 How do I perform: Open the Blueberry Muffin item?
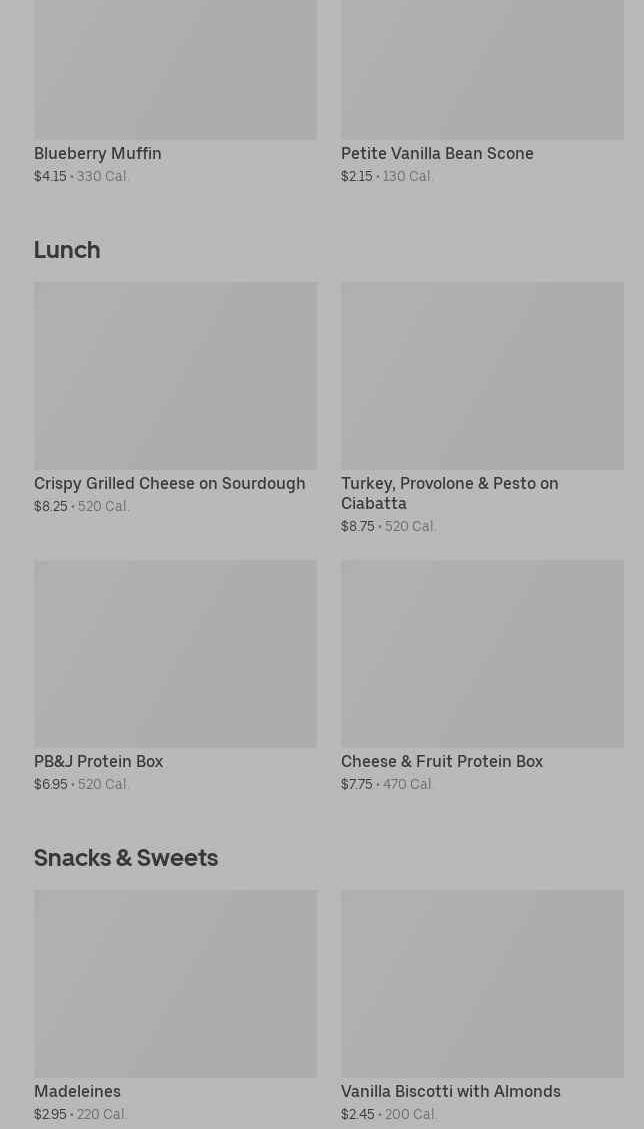(175, 92)
